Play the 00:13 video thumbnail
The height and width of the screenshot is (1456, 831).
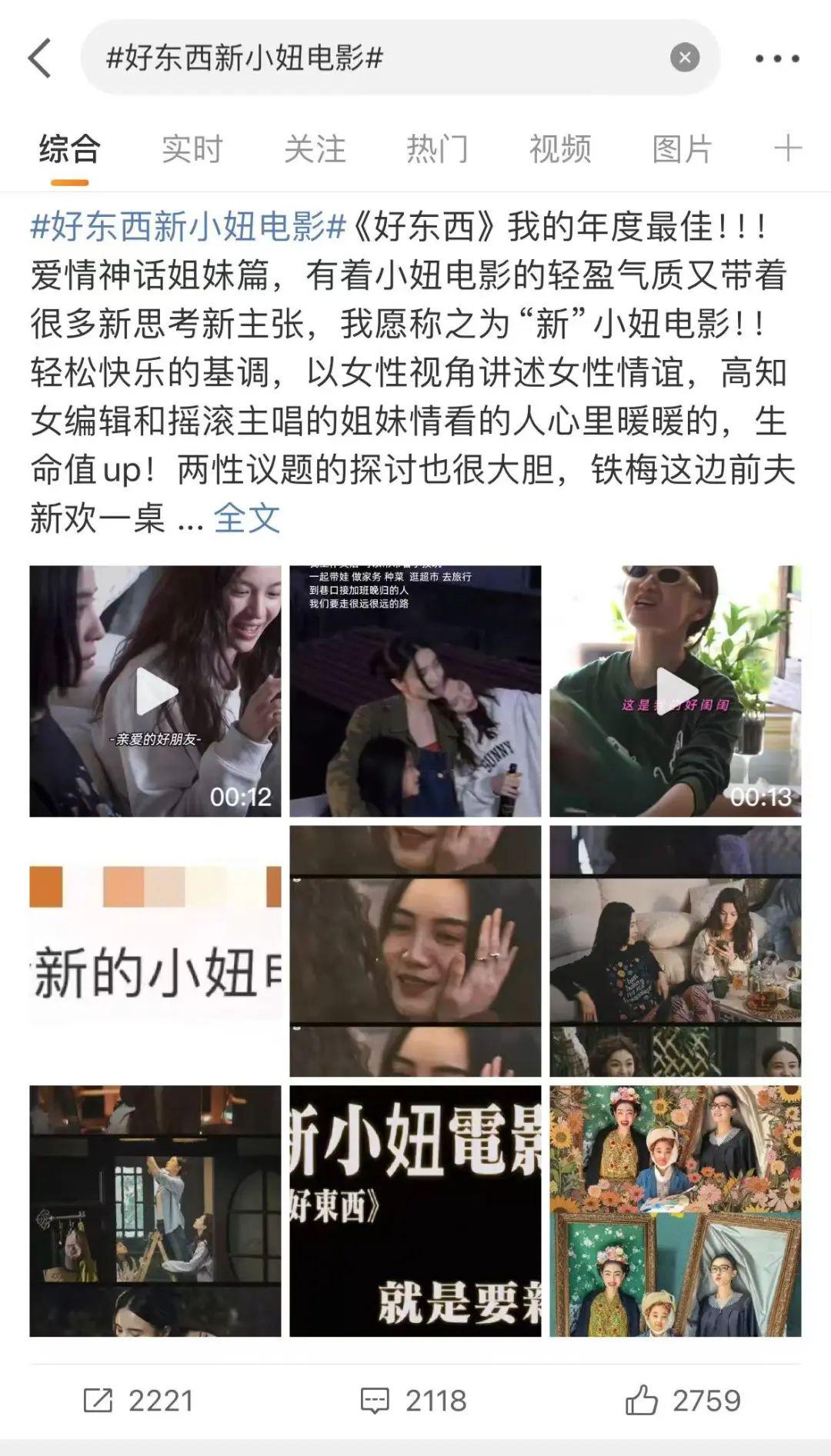click(x=675, y=691)
